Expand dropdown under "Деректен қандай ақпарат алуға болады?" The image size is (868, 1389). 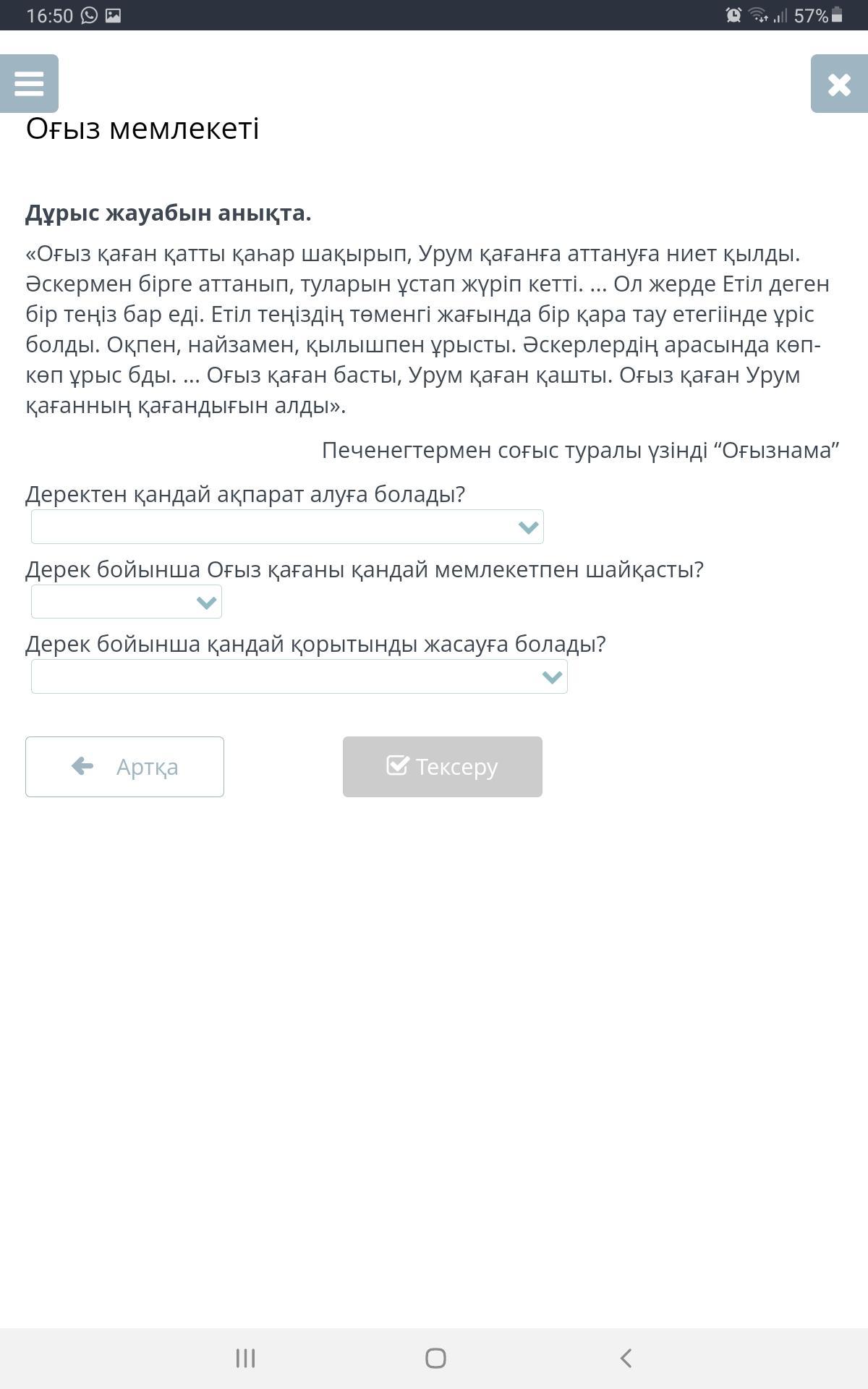(287, 527)
